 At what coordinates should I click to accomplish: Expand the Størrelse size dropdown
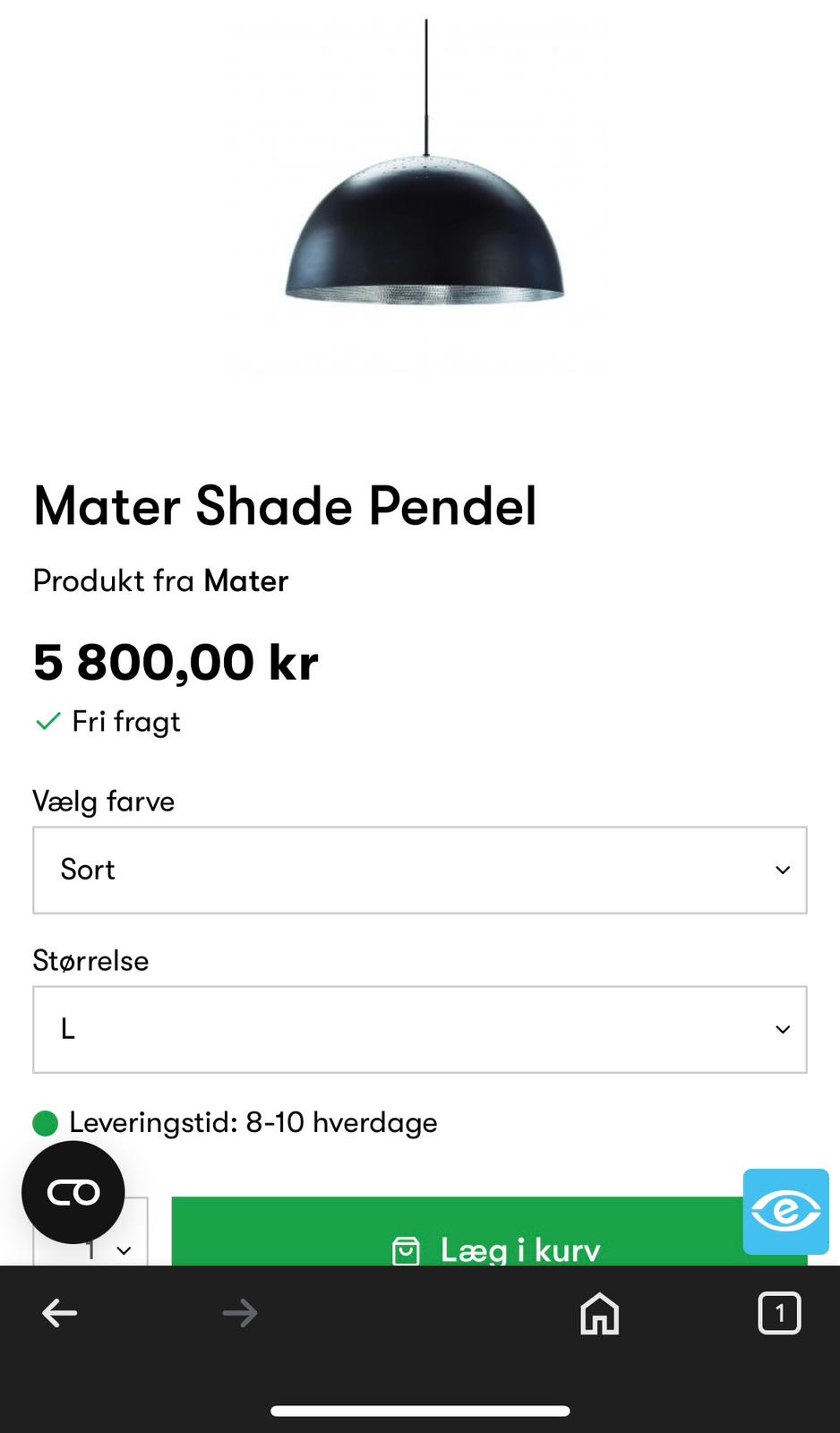coord(419,1029)
